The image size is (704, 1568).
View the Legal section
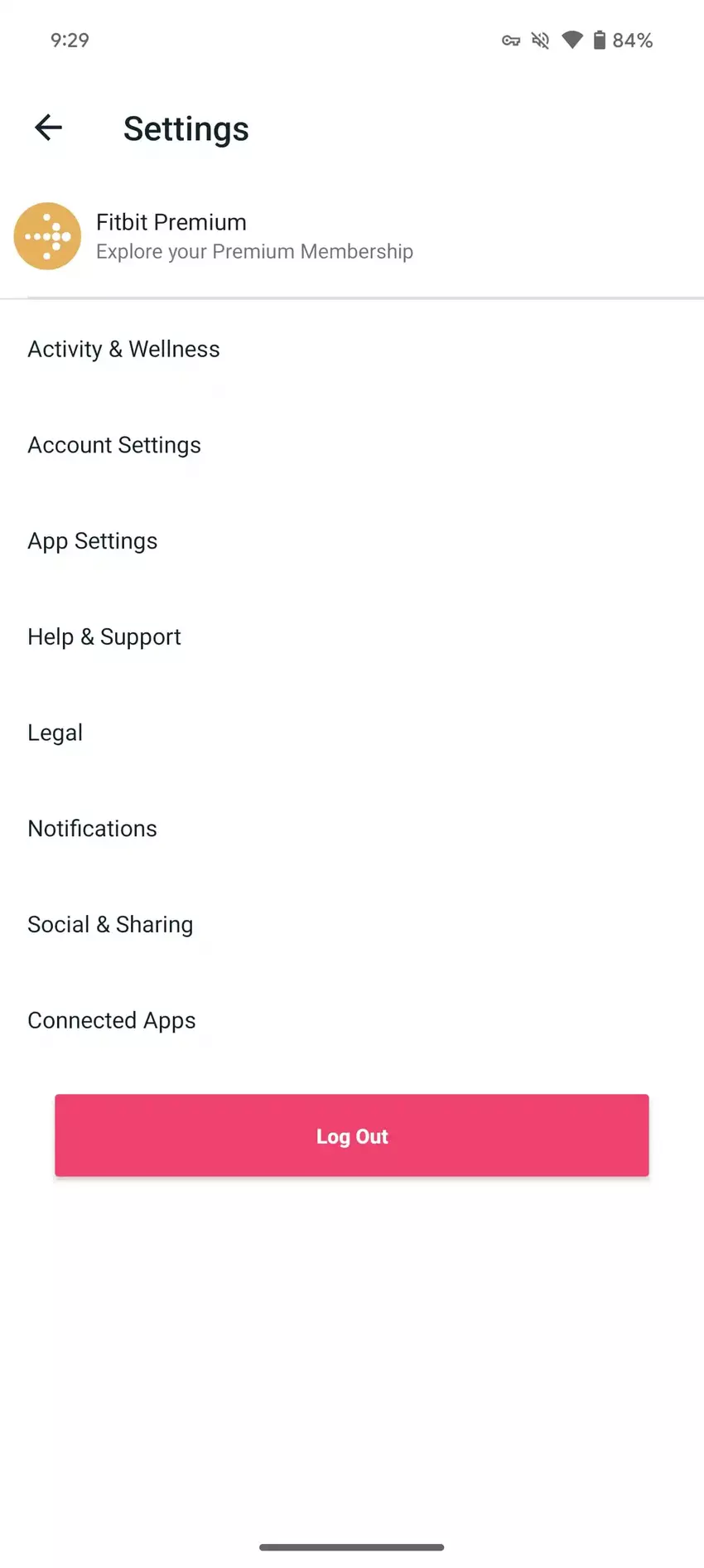[x=55, y=733]
